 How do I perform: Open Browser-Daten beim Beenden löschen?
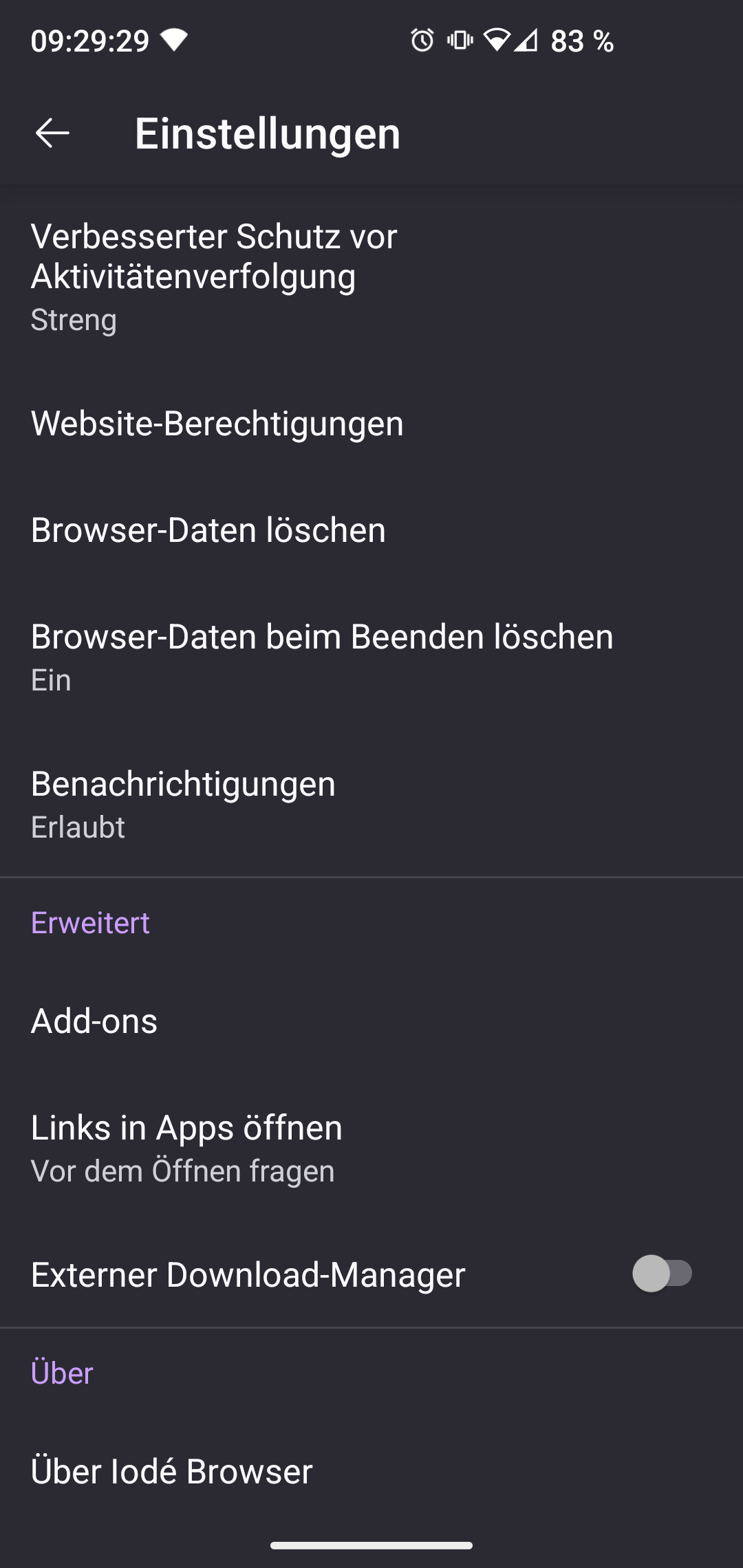pyautogui.click(x=371, y=657)
